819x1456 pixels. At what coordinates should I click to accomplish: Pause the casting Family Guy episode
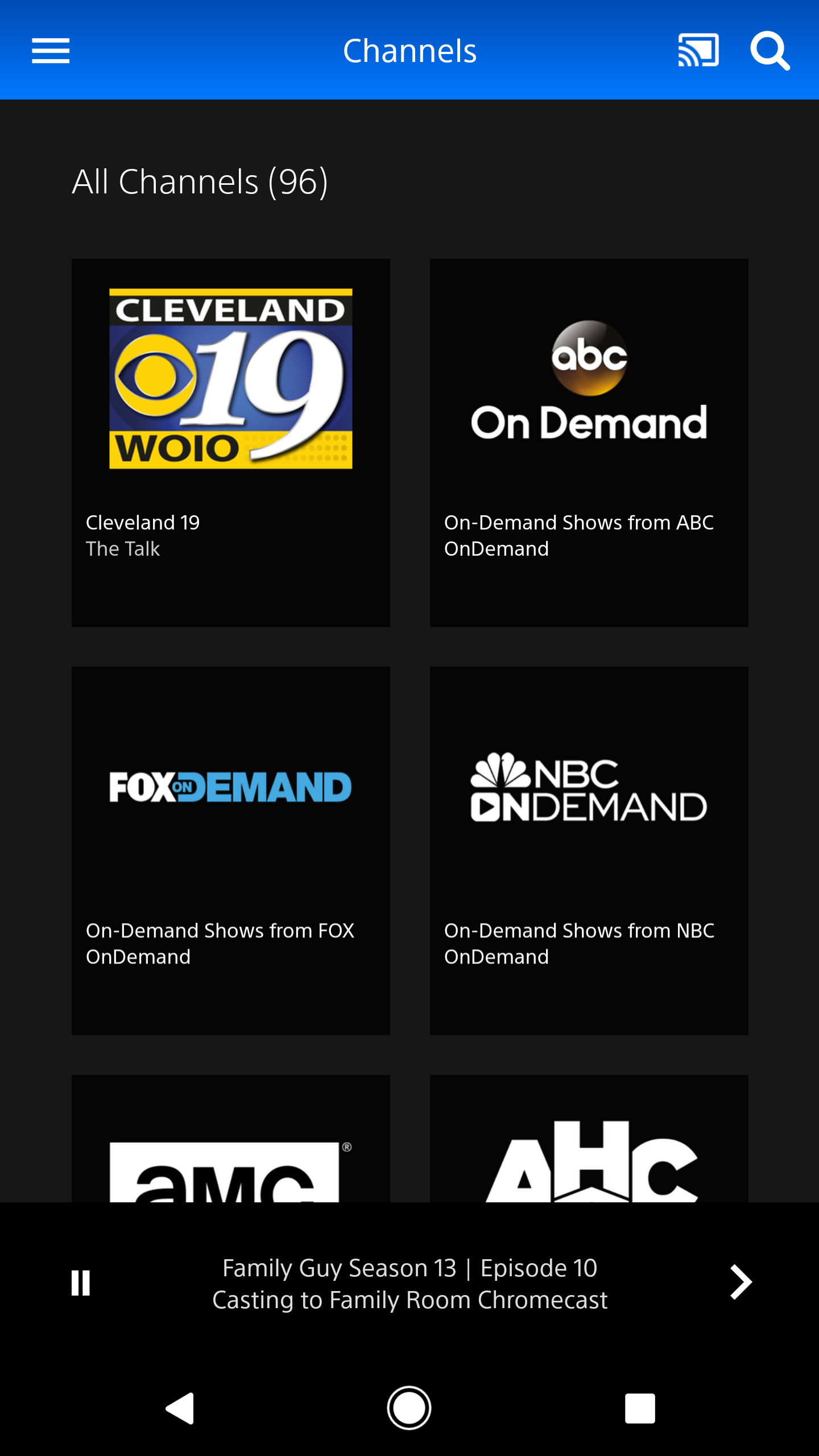pos(81,1283)
